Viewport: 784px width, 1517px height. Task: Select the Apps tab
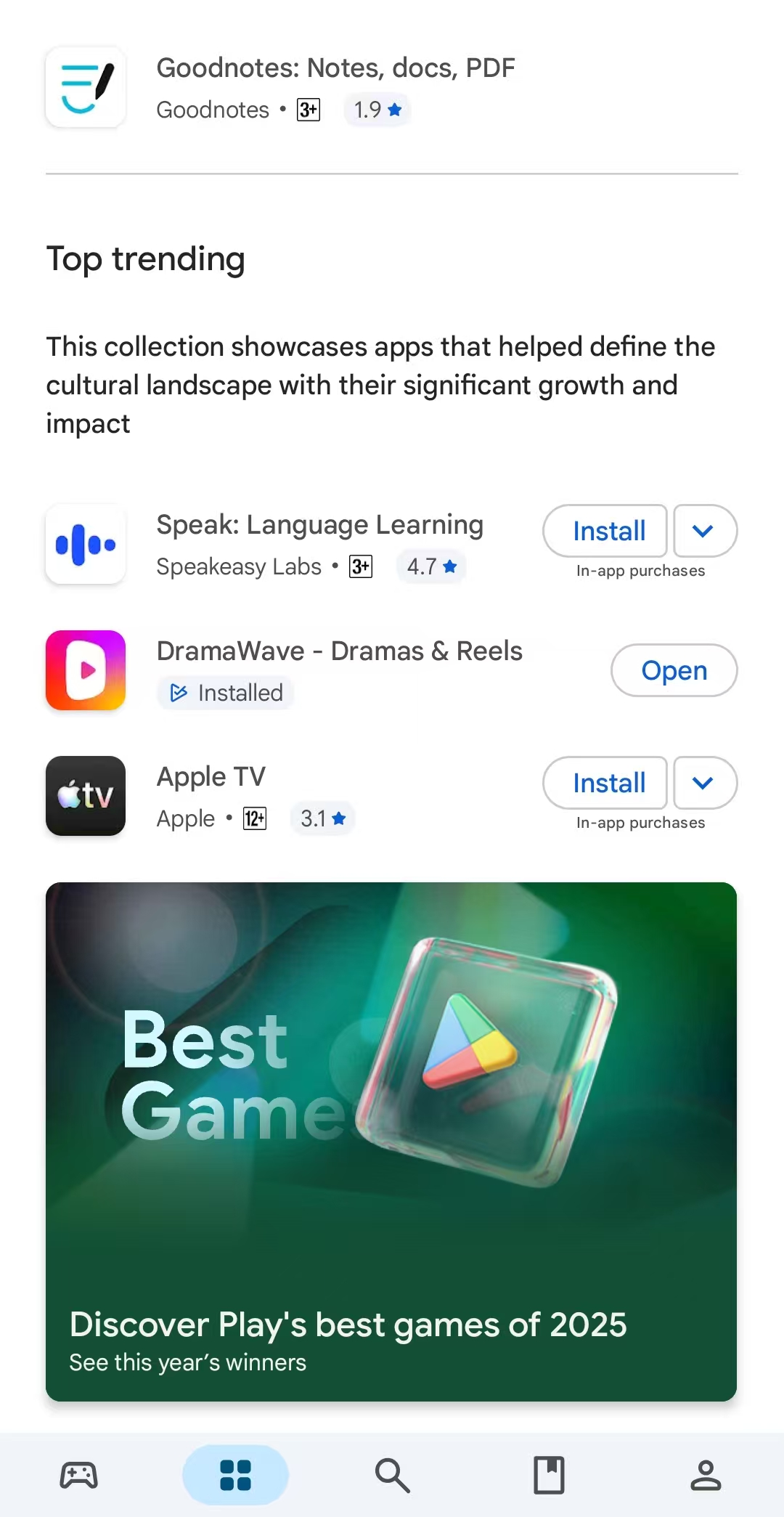(235, 1475)
